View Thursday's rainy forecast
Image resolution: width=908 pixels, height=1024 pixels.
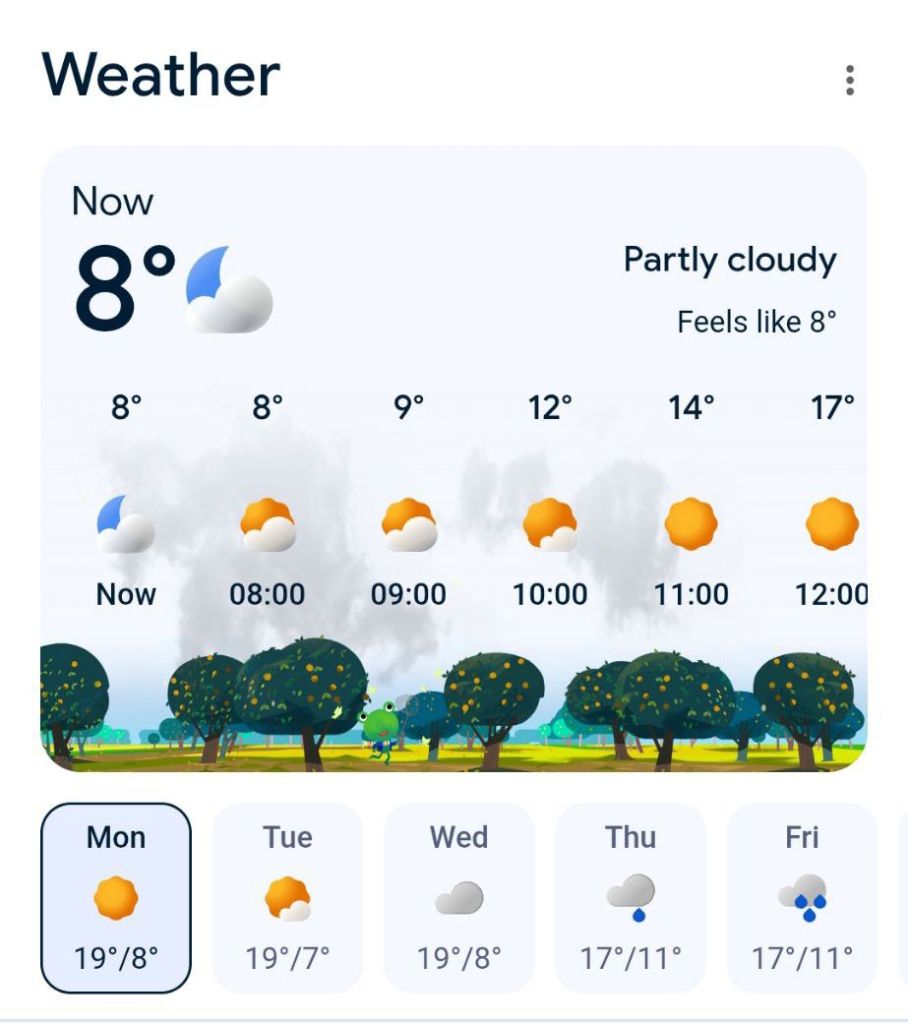pyautogui.click(x=631, y=897)
